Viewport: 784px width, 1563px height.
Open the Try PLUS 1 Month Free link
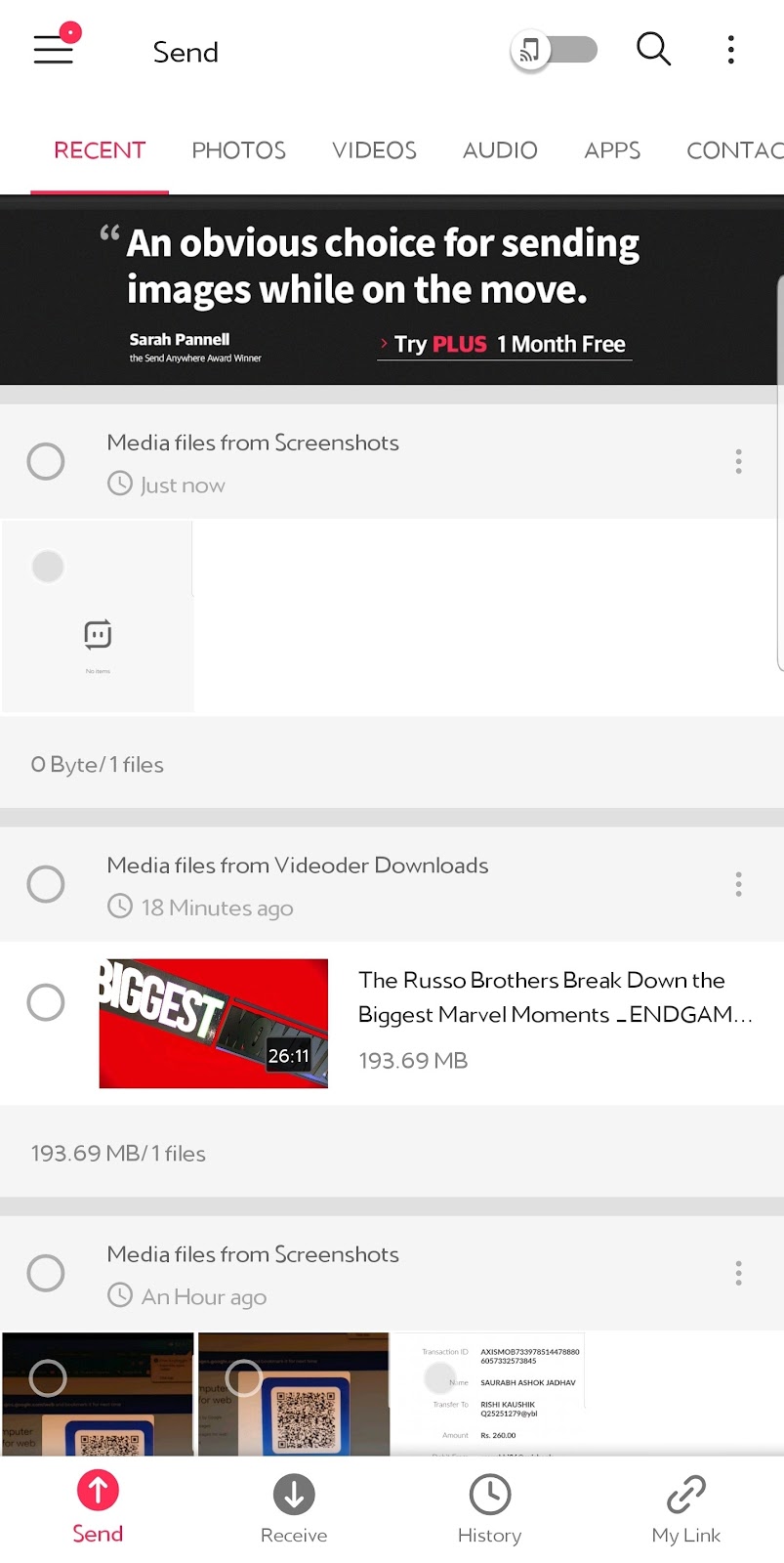tap(505, 344)
